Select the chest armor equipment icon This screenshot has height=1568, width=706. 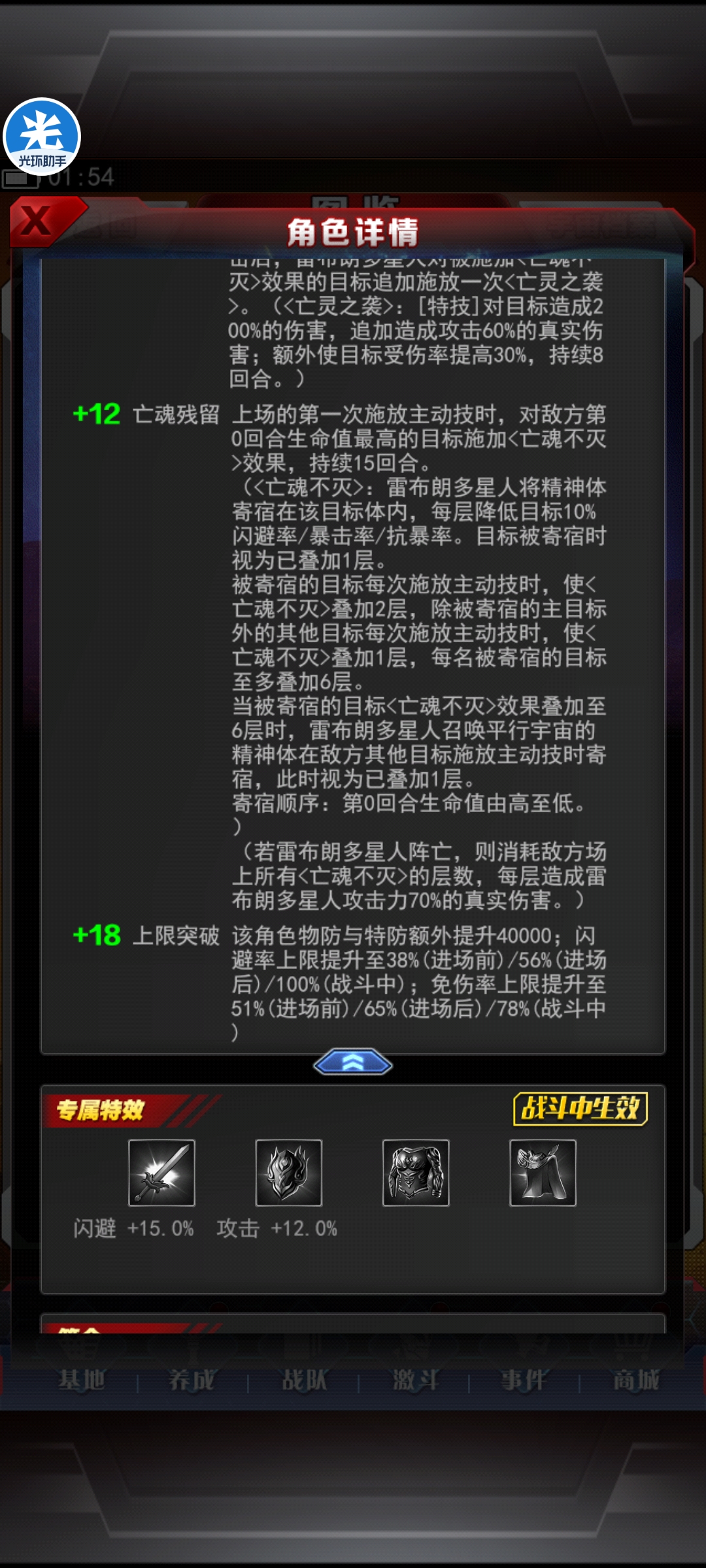[x=416, y=1173]
